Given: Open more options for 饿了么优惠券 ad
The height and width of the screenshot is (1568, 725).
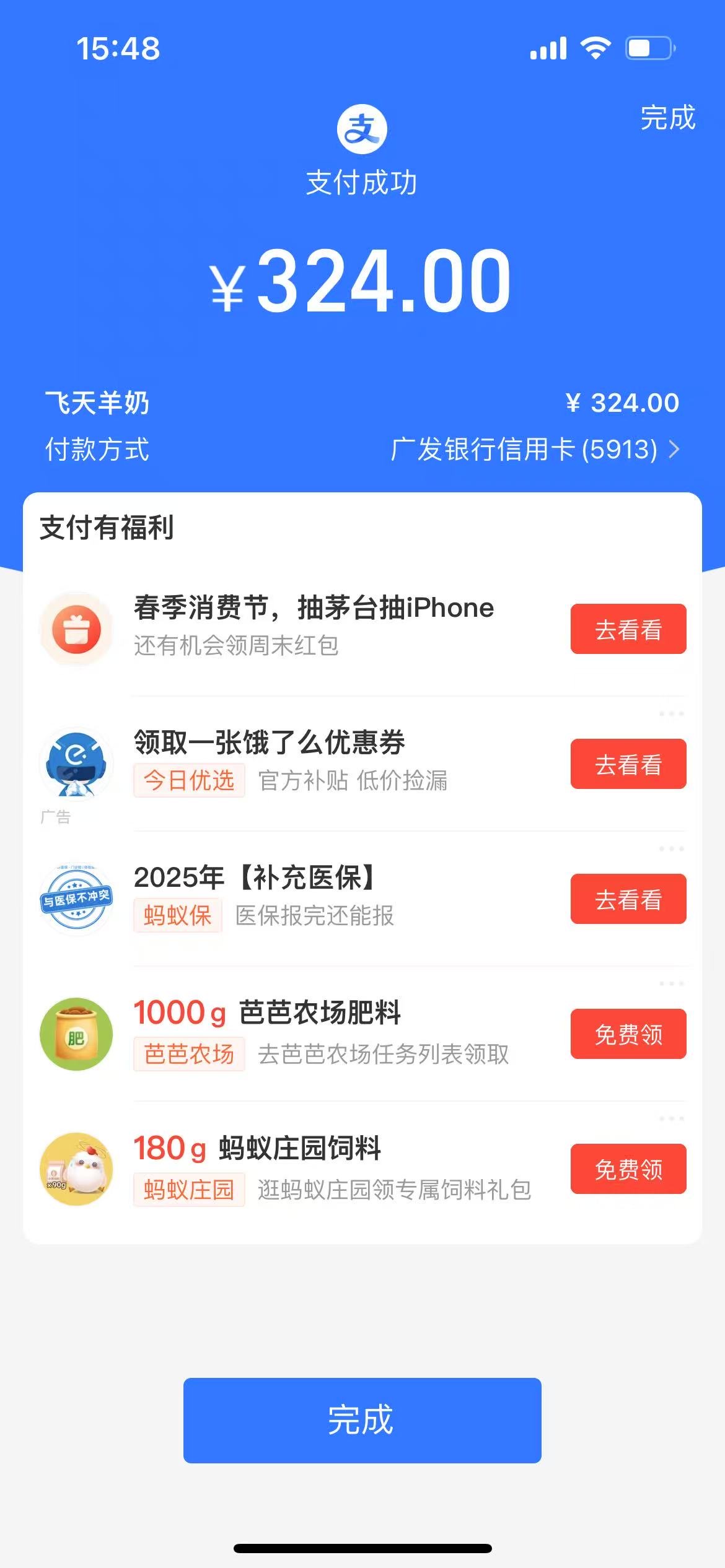Looking at the screenshot, I should point(671,714).
